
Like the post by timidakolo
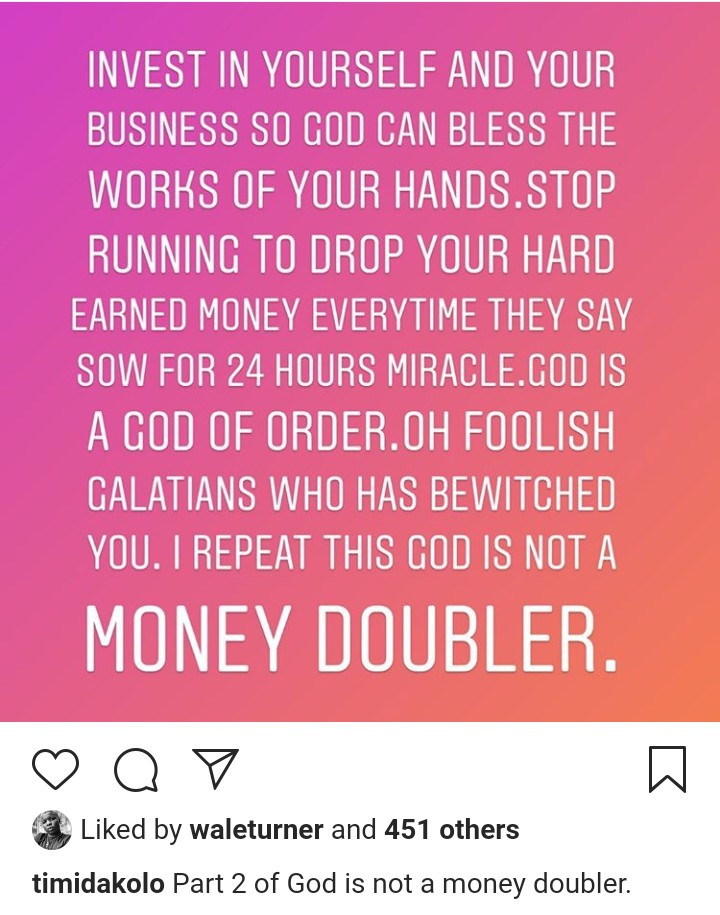(x=55, y=769)
